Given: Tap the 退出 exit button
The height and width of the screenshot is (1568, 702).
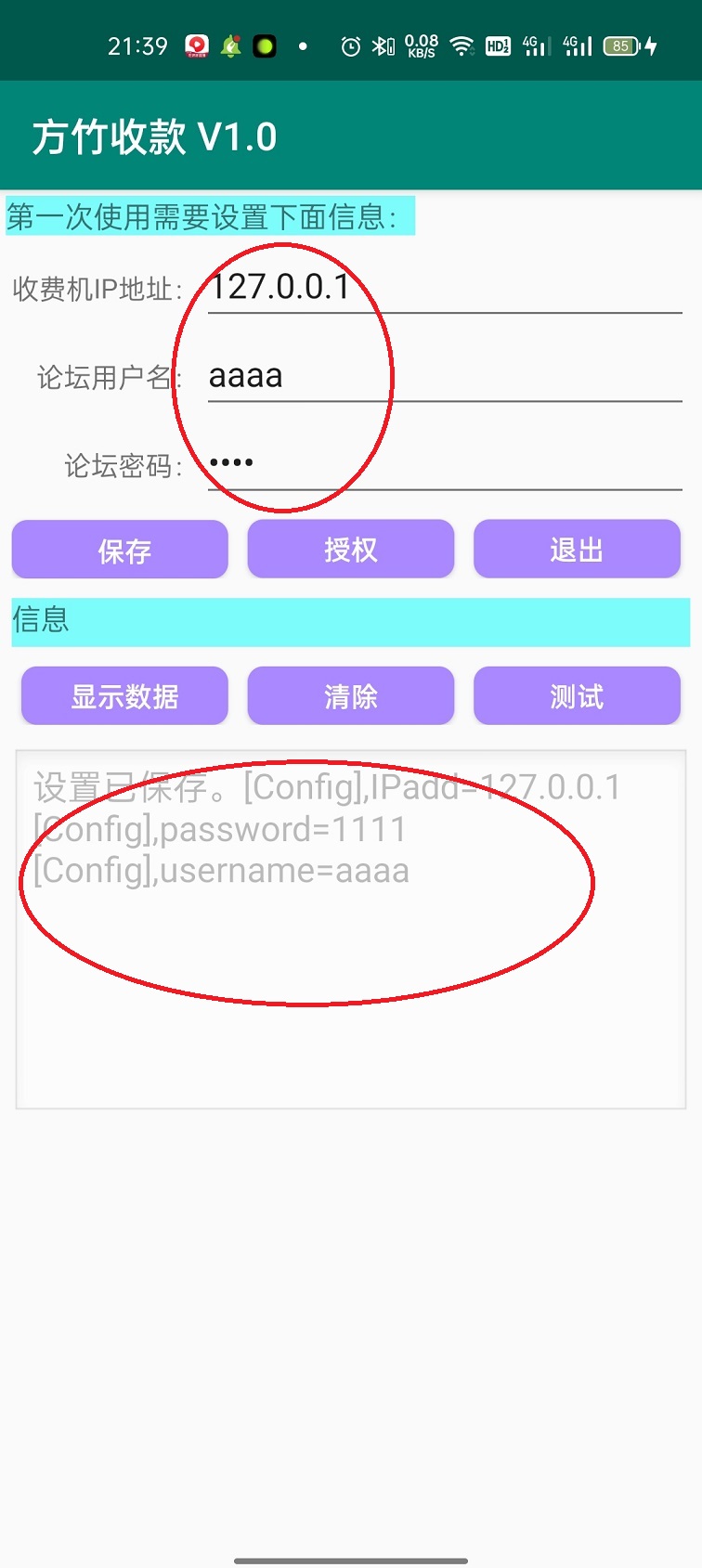Looking at the screenshot, I should (577, 550).
